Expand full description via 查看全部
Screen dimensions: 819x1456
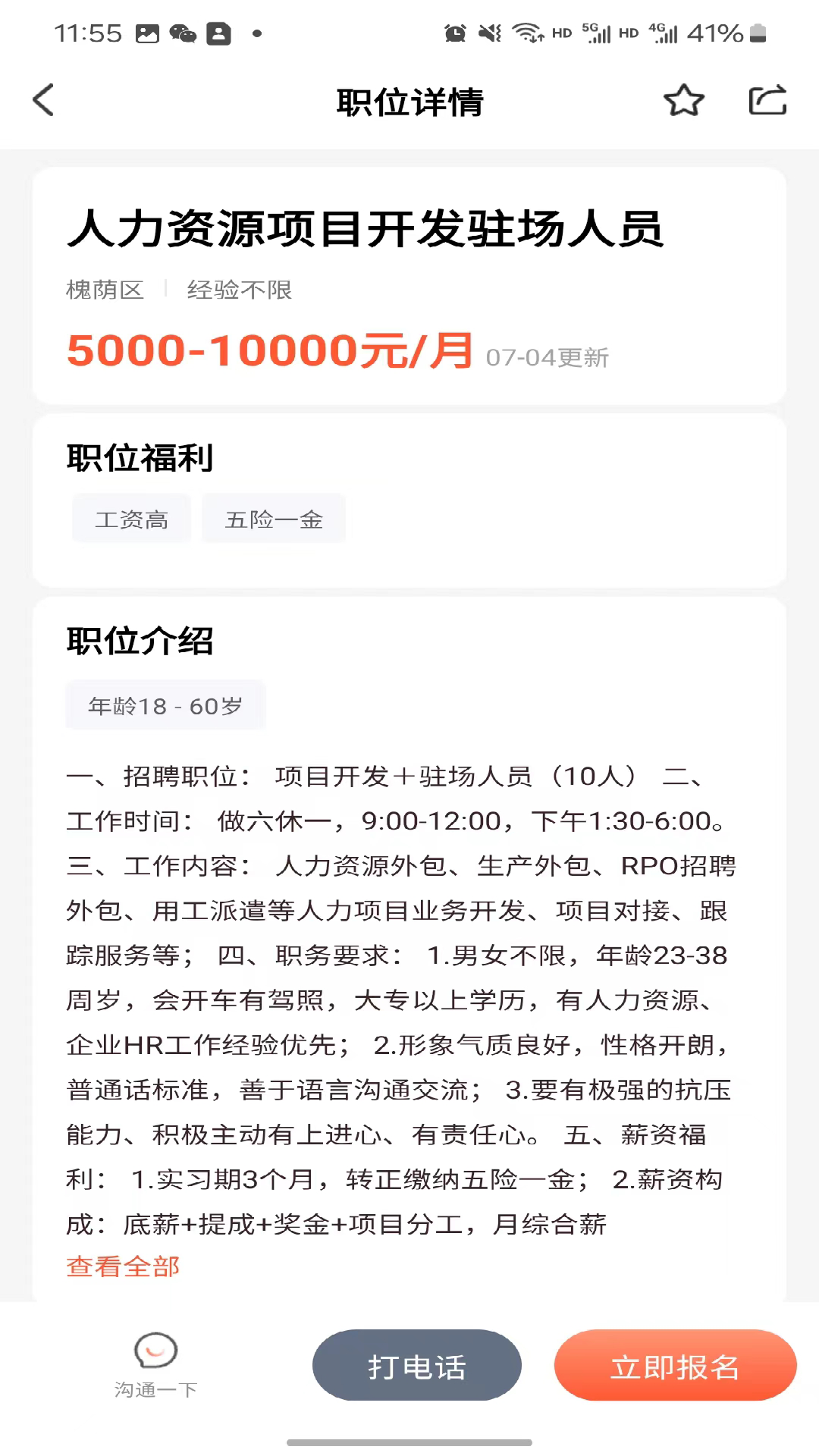coord(123,1266)
